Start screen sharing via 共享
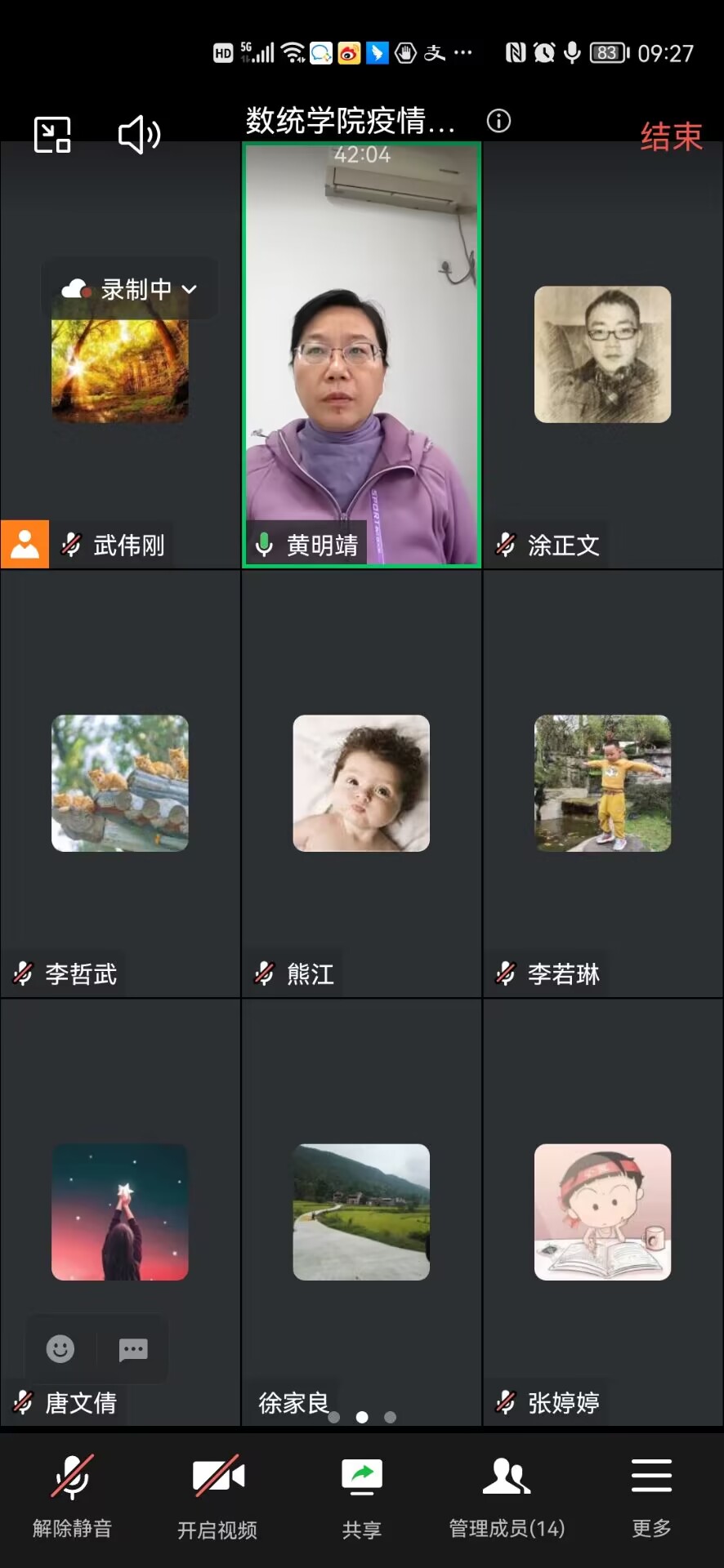 [x=362, y=1494]
